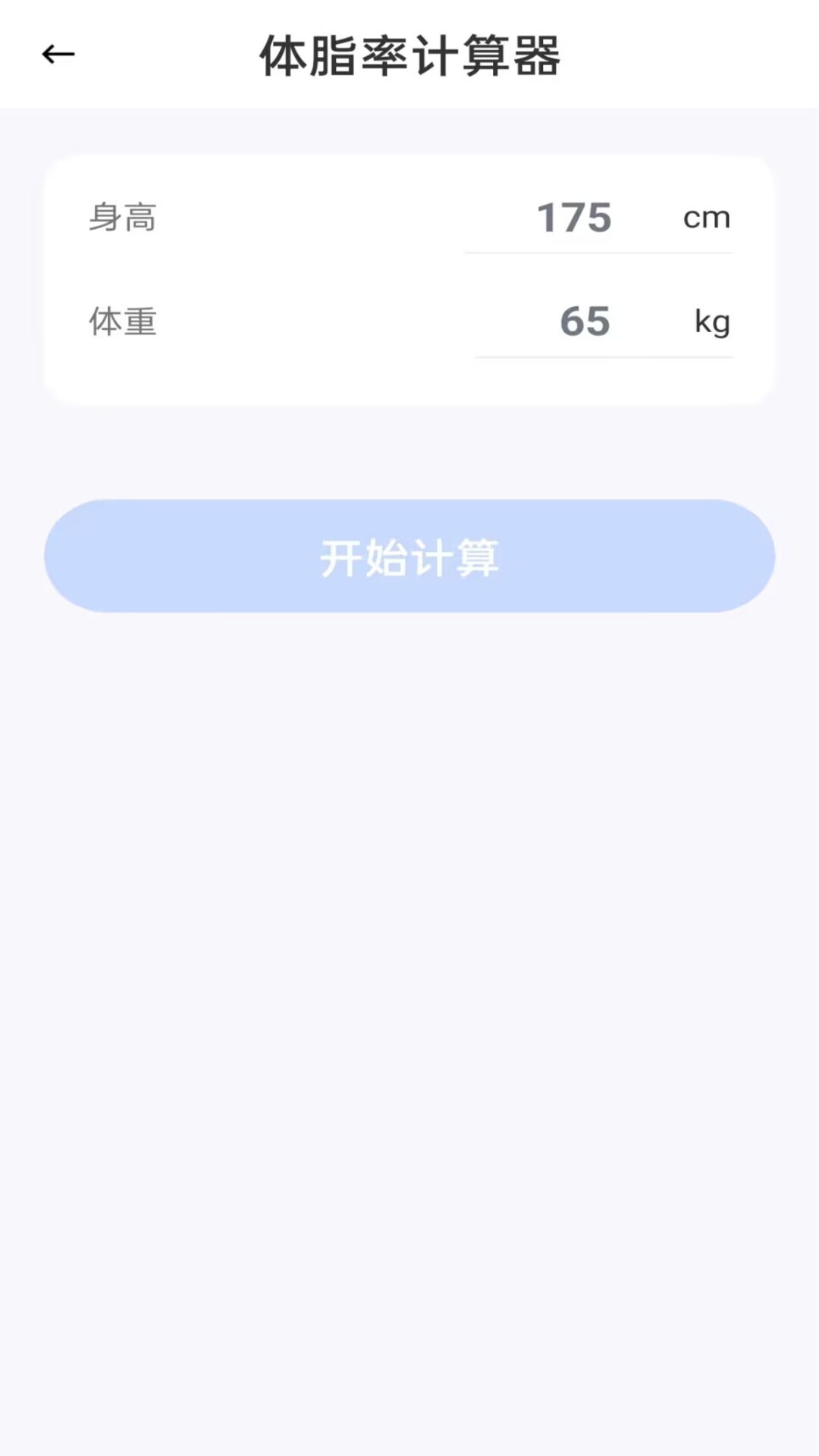This screenshot has width=819, height=1456.
Task: Click the 身高 label
Action: tap(121, 218)
